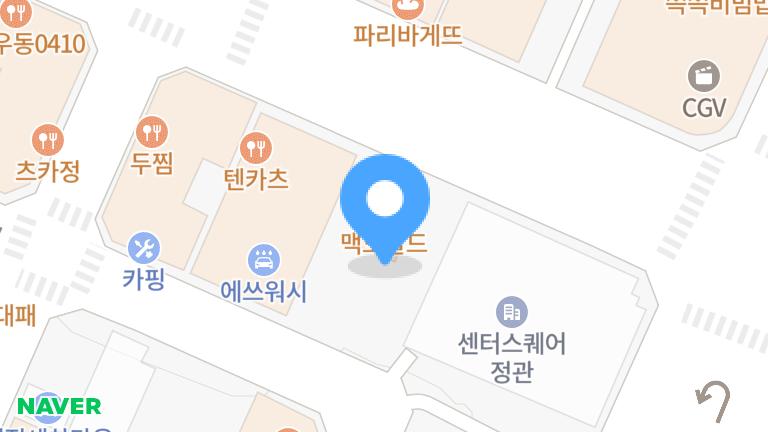Select the 츠카정 restaurant marker
This screenshot has height=432, width=768.
[47, 140]
